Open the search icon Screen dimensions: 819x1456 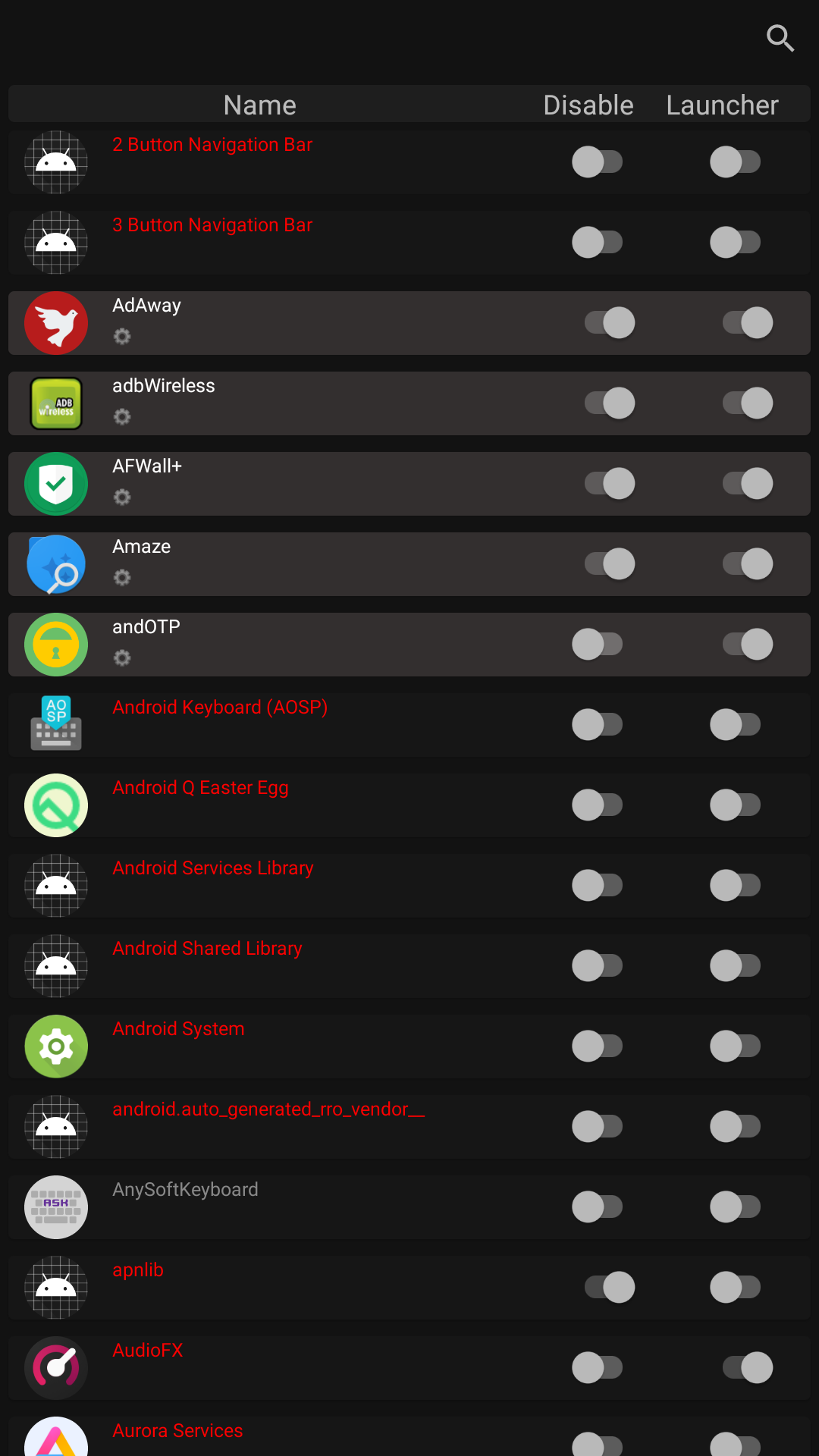(x=780, y=38)
